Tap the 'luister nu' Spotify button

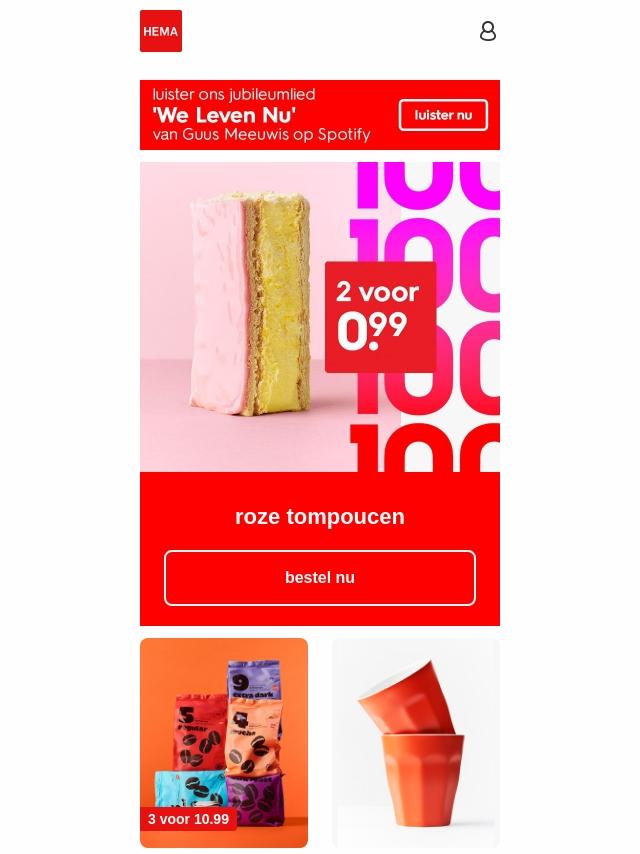[x=443, y=115]
